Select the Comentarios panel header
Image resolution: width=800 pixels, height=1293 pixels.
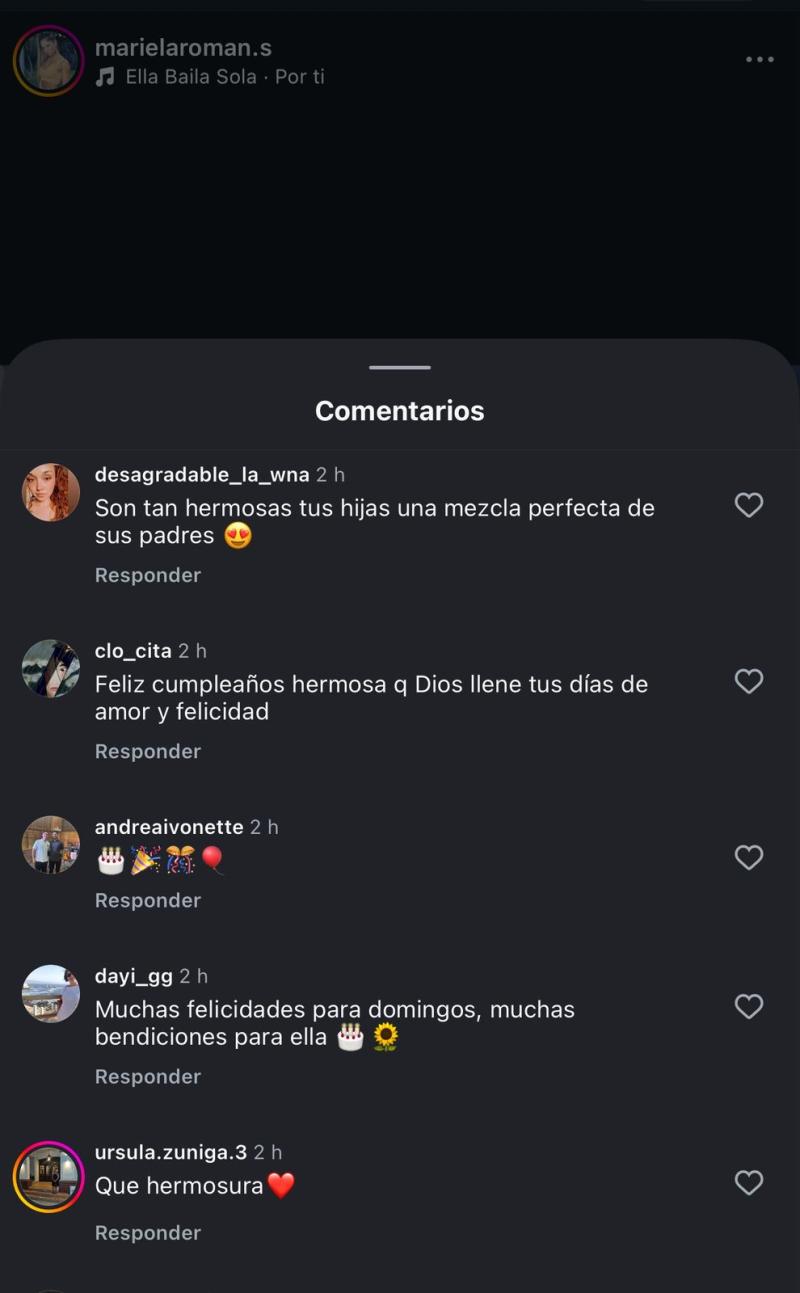click(399, 410)
